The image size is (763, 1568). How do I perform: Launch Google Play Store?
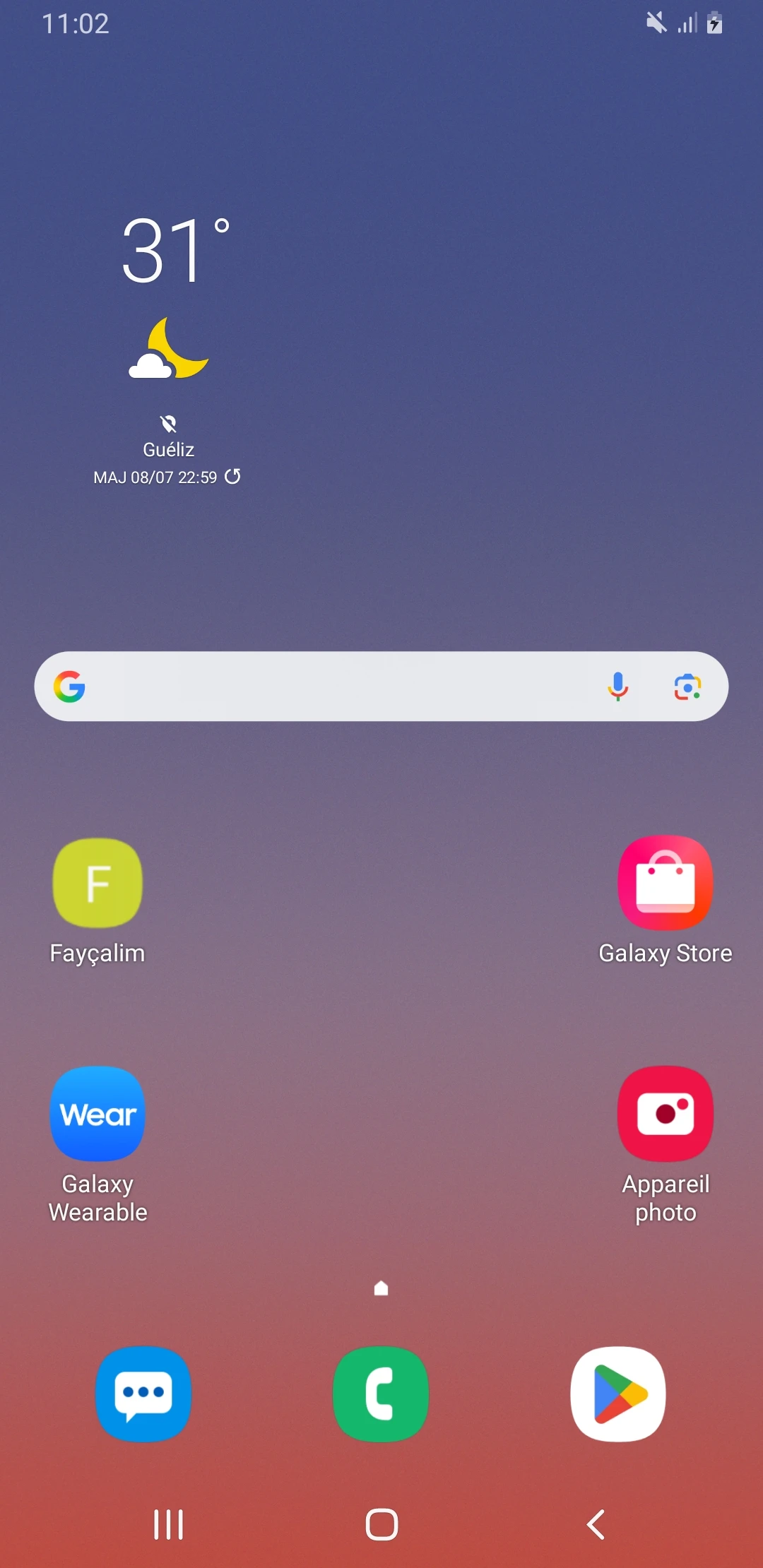pyautogui.click(x=618, y=1394)
